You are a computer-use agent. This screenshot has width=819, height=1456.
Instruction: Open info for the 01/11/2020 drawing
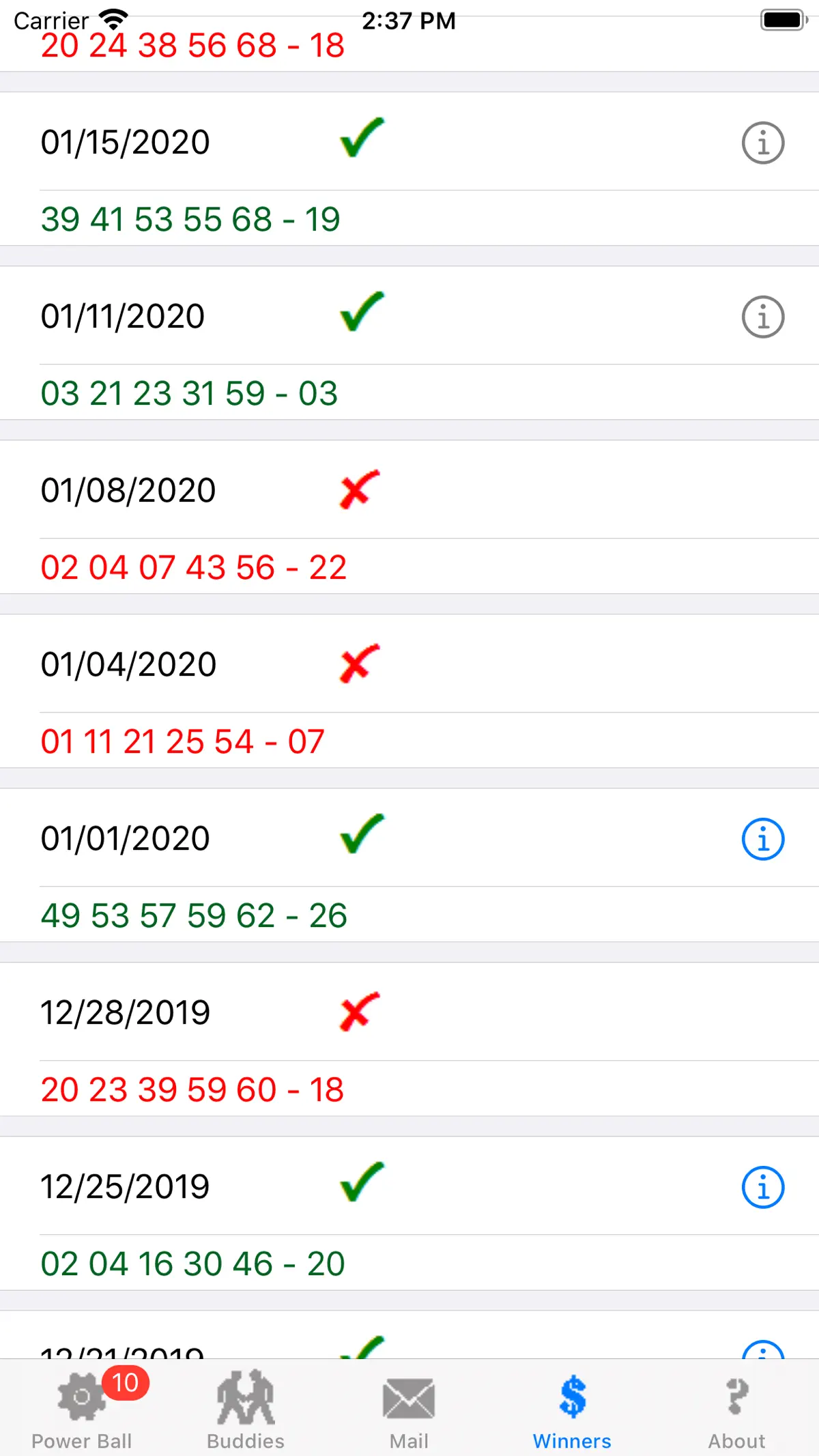762,317
